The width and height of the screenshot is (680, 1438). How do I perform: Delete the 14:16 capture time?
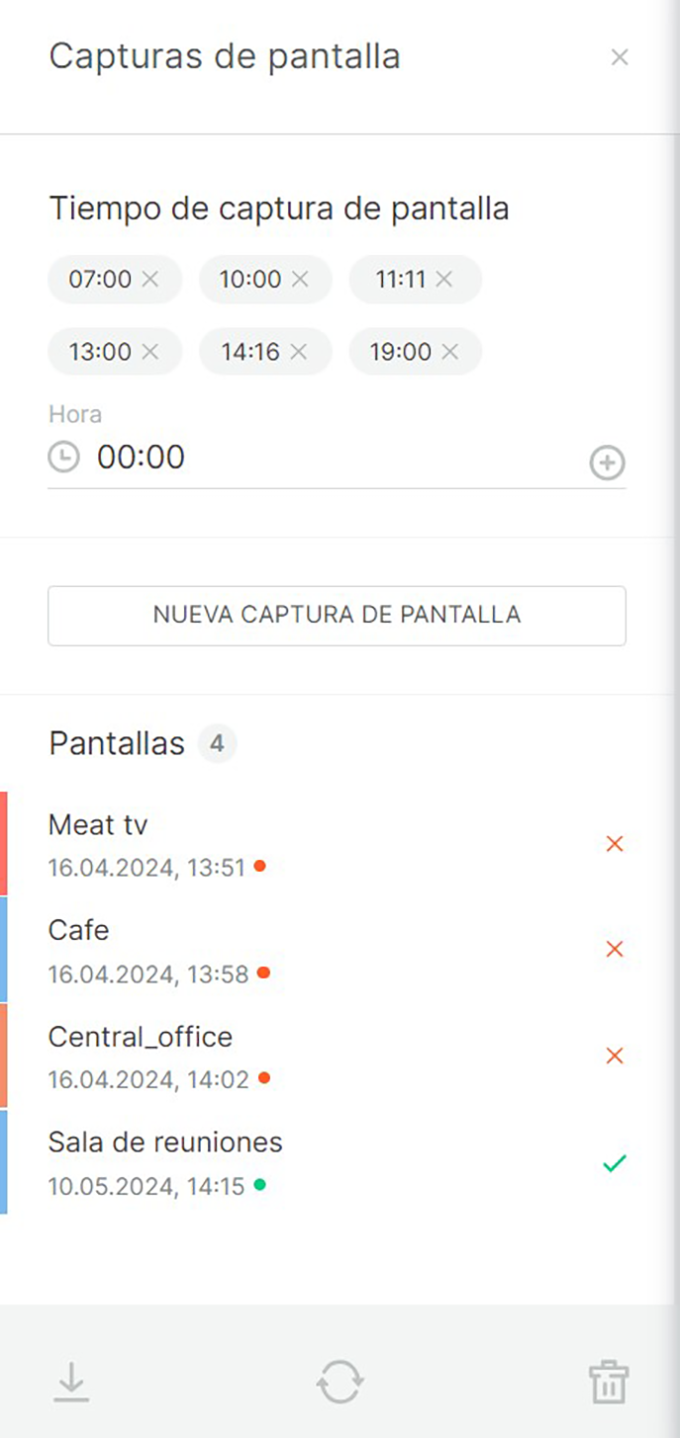tap(298, 351)
